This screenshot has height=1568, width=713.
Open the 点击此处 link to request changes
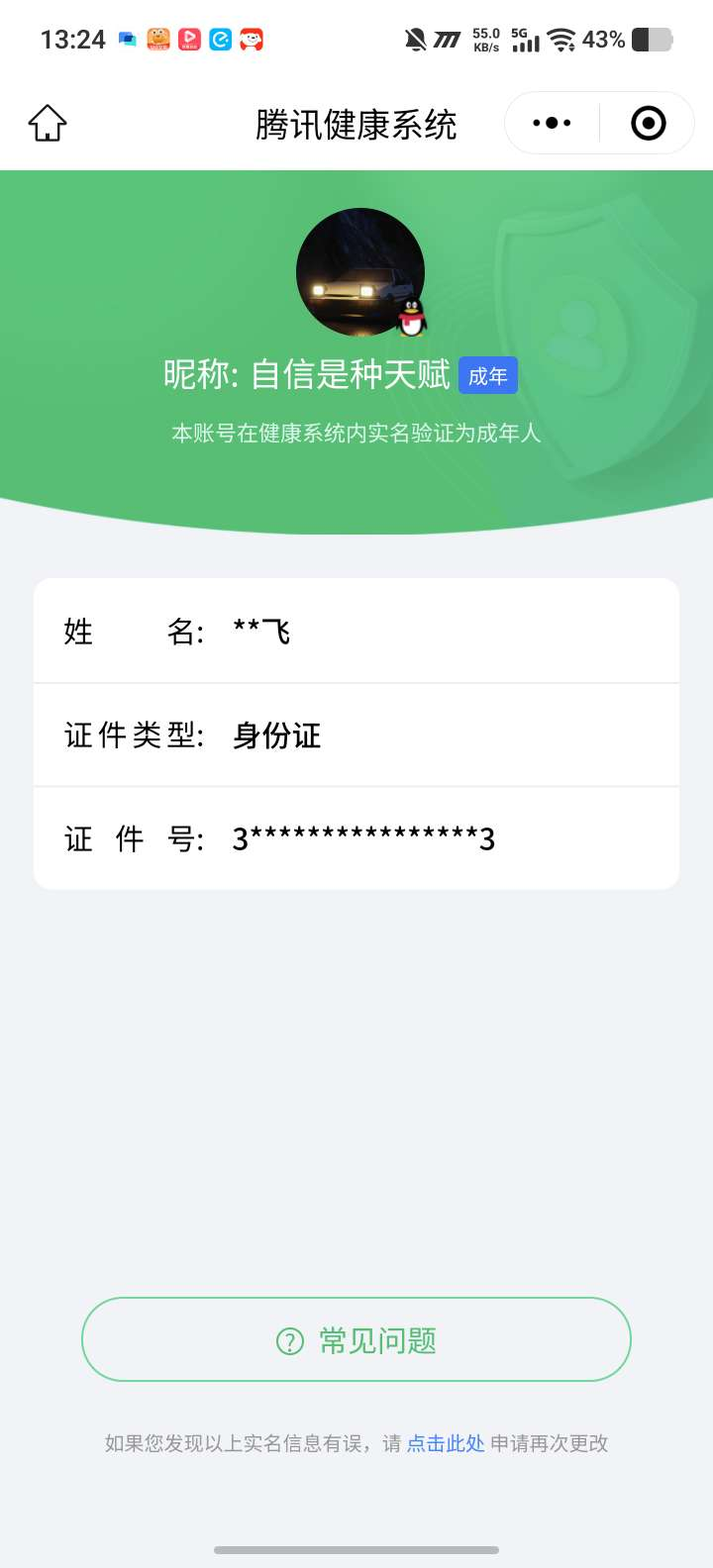pyautogui.click(x=445, y=1443)
